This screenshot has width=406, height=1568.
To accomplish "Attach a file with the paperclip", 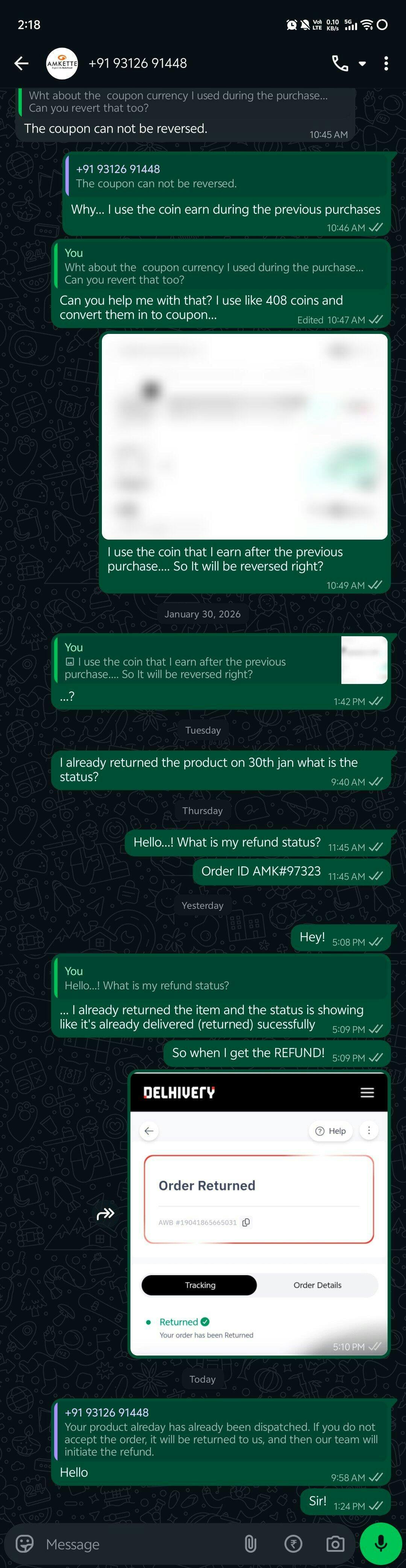I will [x=250, y=1544].
